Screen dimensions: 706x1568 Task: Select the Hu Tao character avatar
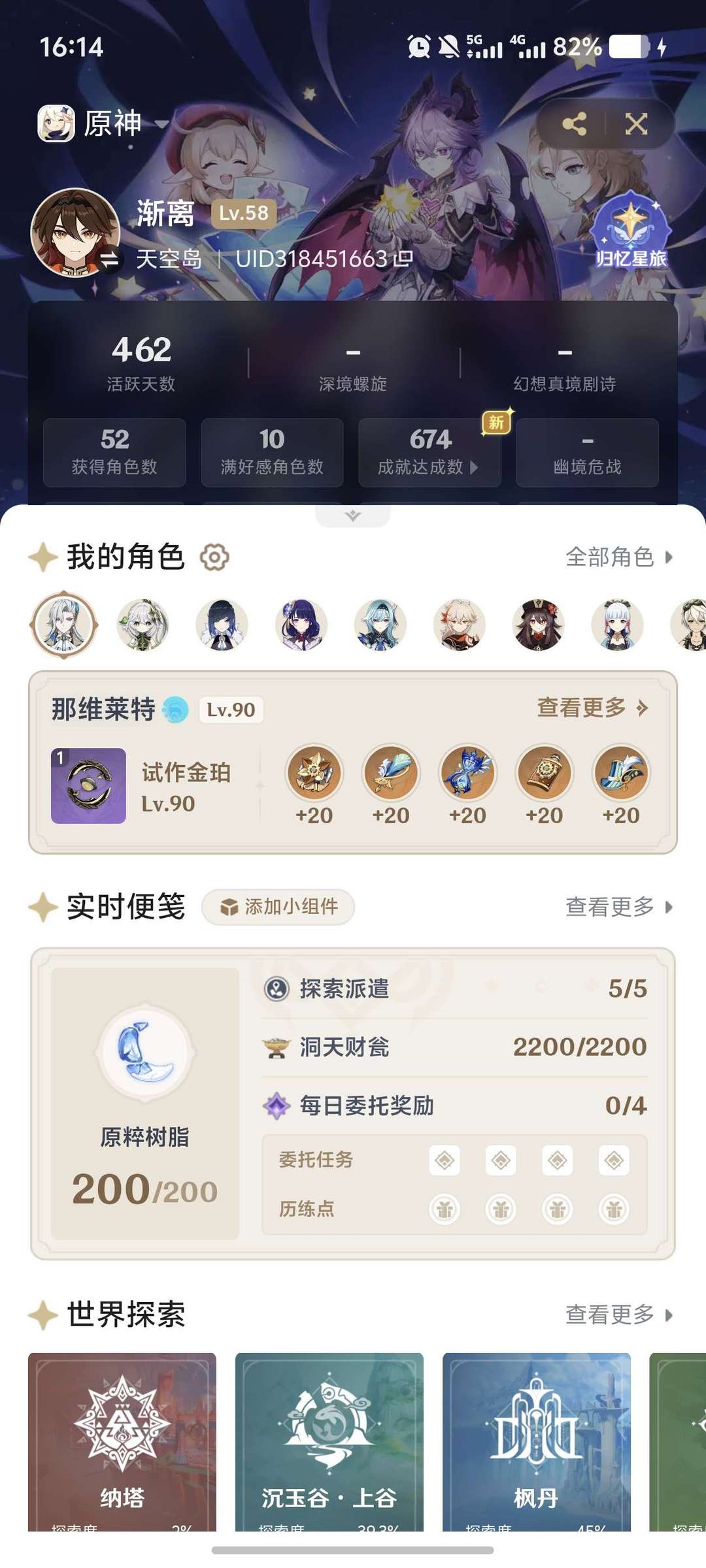539,625
